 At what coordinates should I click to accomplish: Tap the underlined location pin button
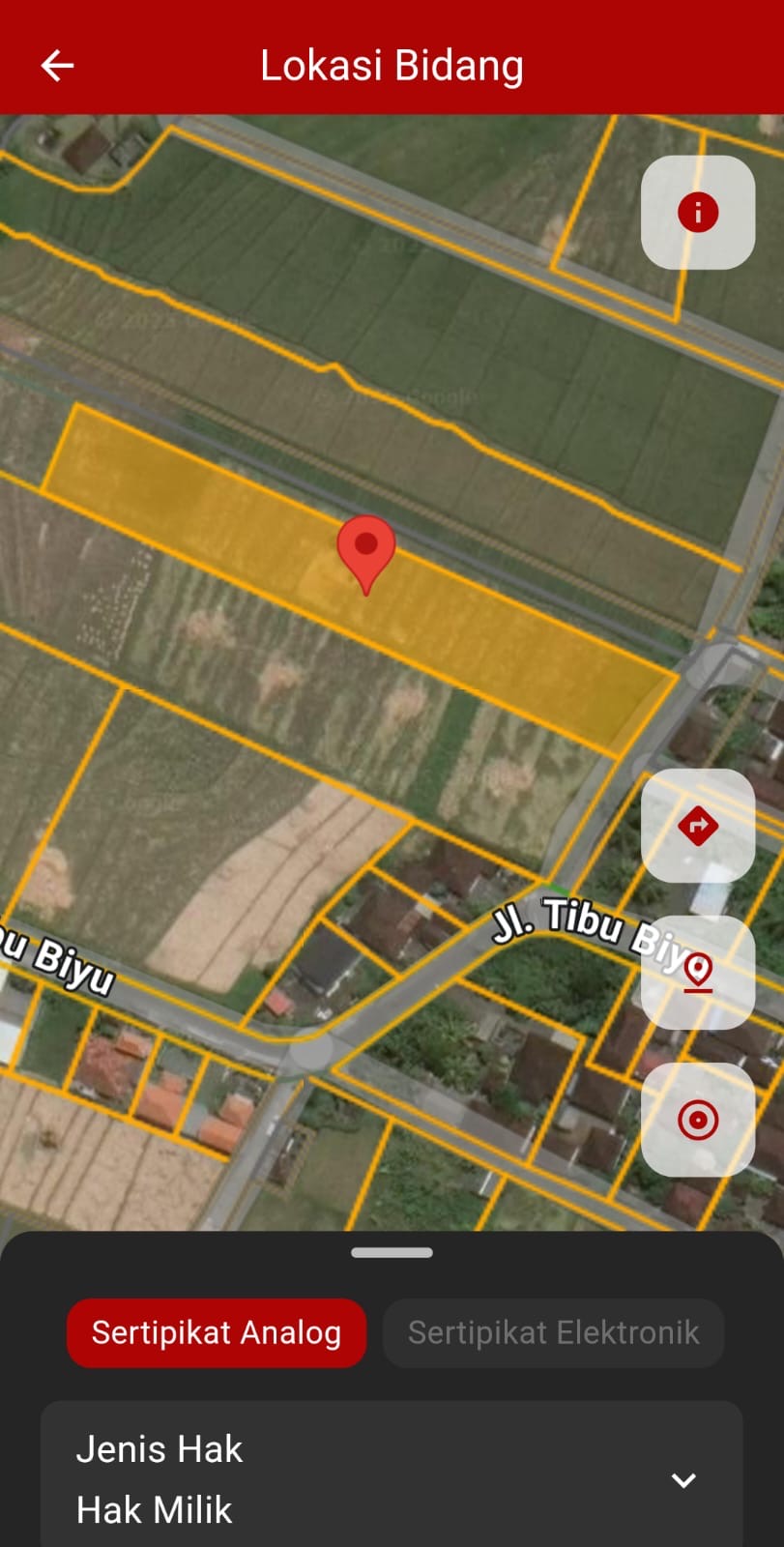(x=698, y=973)
